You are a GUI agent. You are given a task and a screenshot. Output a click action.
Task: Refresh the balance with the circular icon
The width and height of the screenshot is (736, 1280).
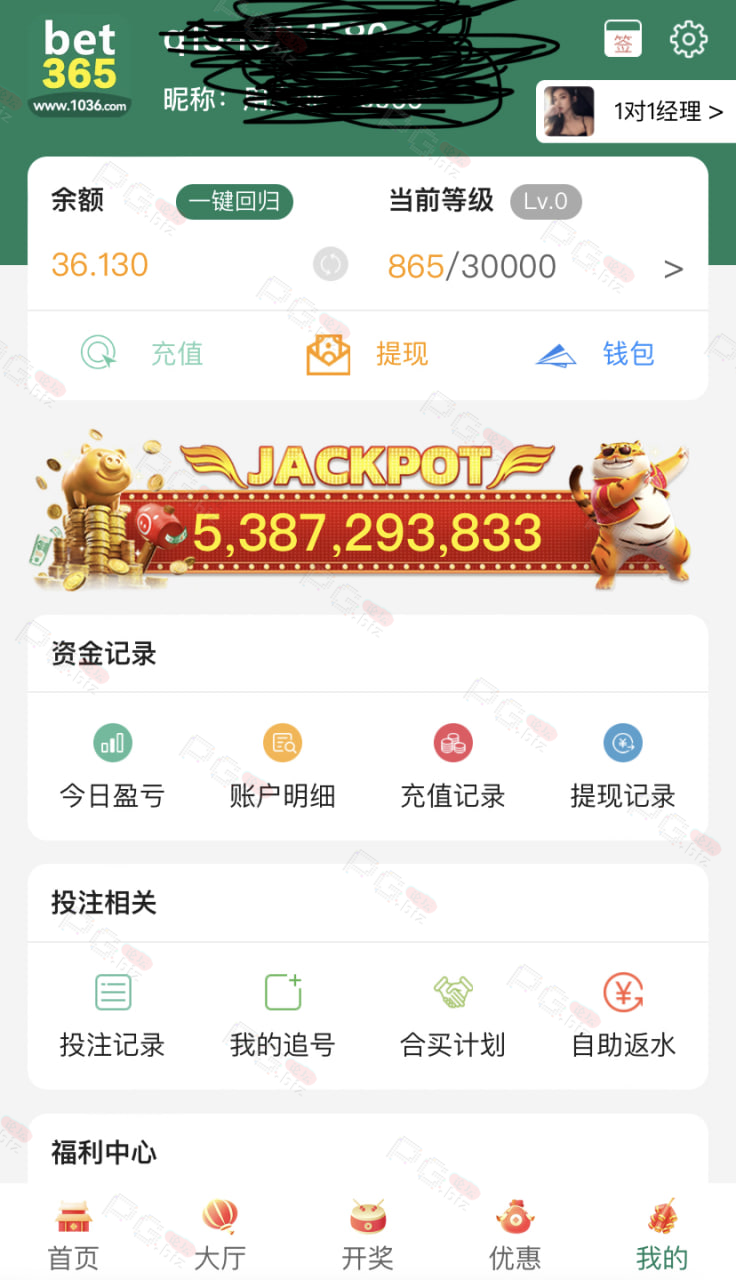pos(330,265)
